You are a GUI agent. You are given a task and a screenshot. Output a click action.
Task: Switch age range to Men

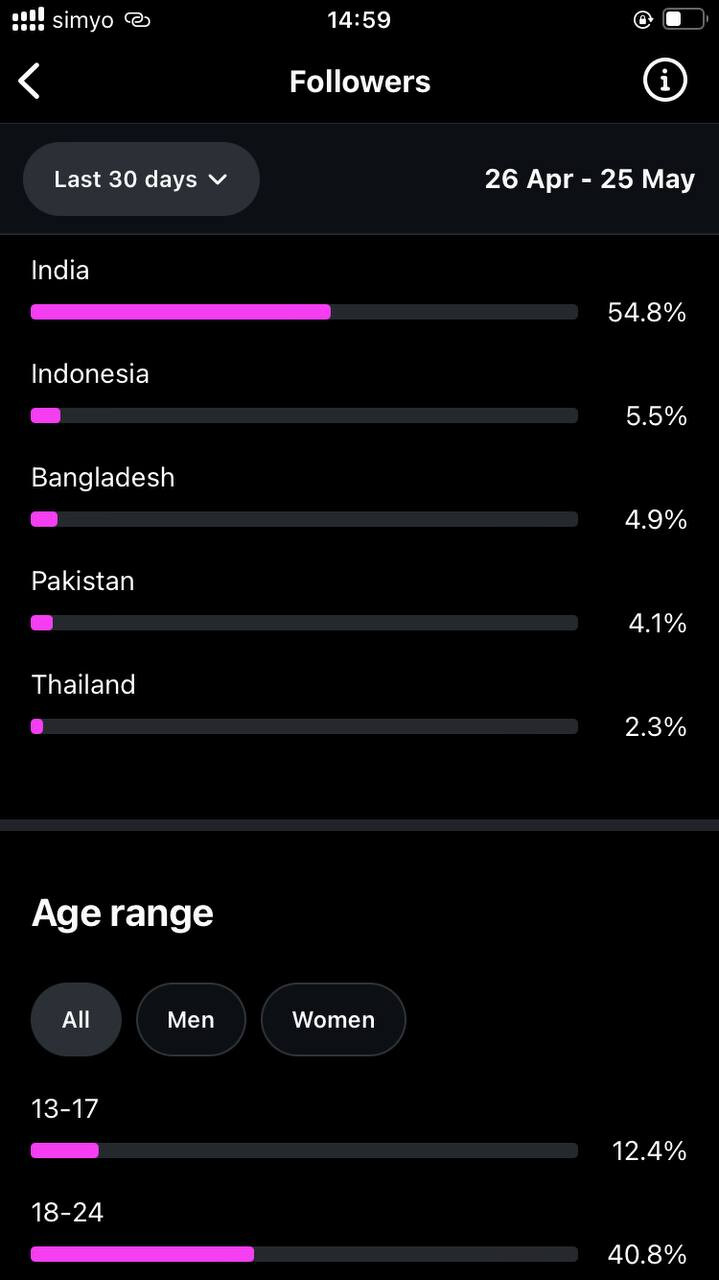click(191, 1019)
